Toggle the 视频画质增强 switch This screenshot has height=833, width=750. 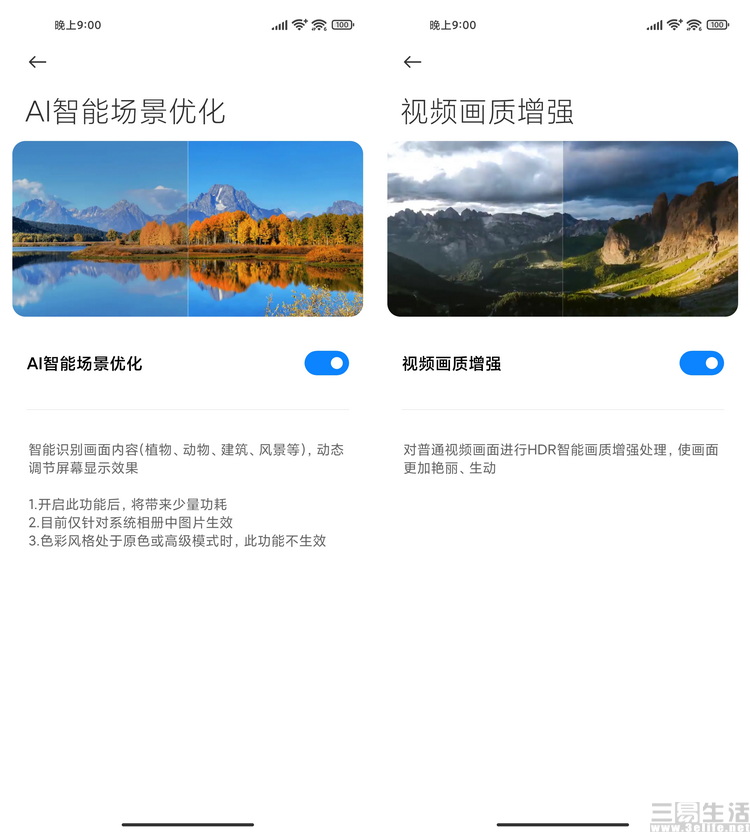click(701, 363)
